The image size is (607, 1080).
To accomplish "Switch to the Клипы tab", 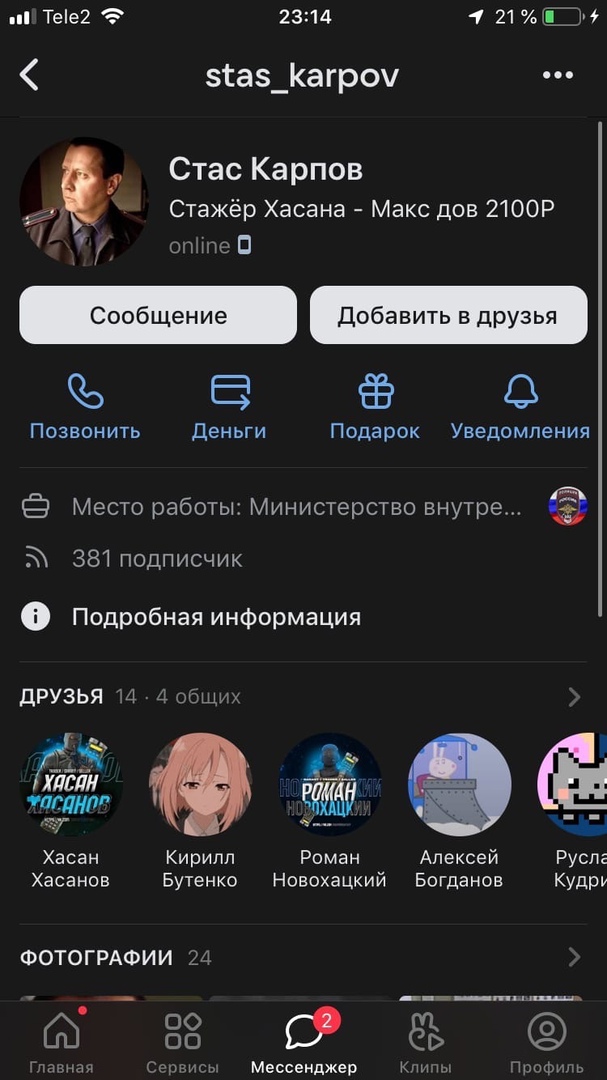I will point(425,1042).
